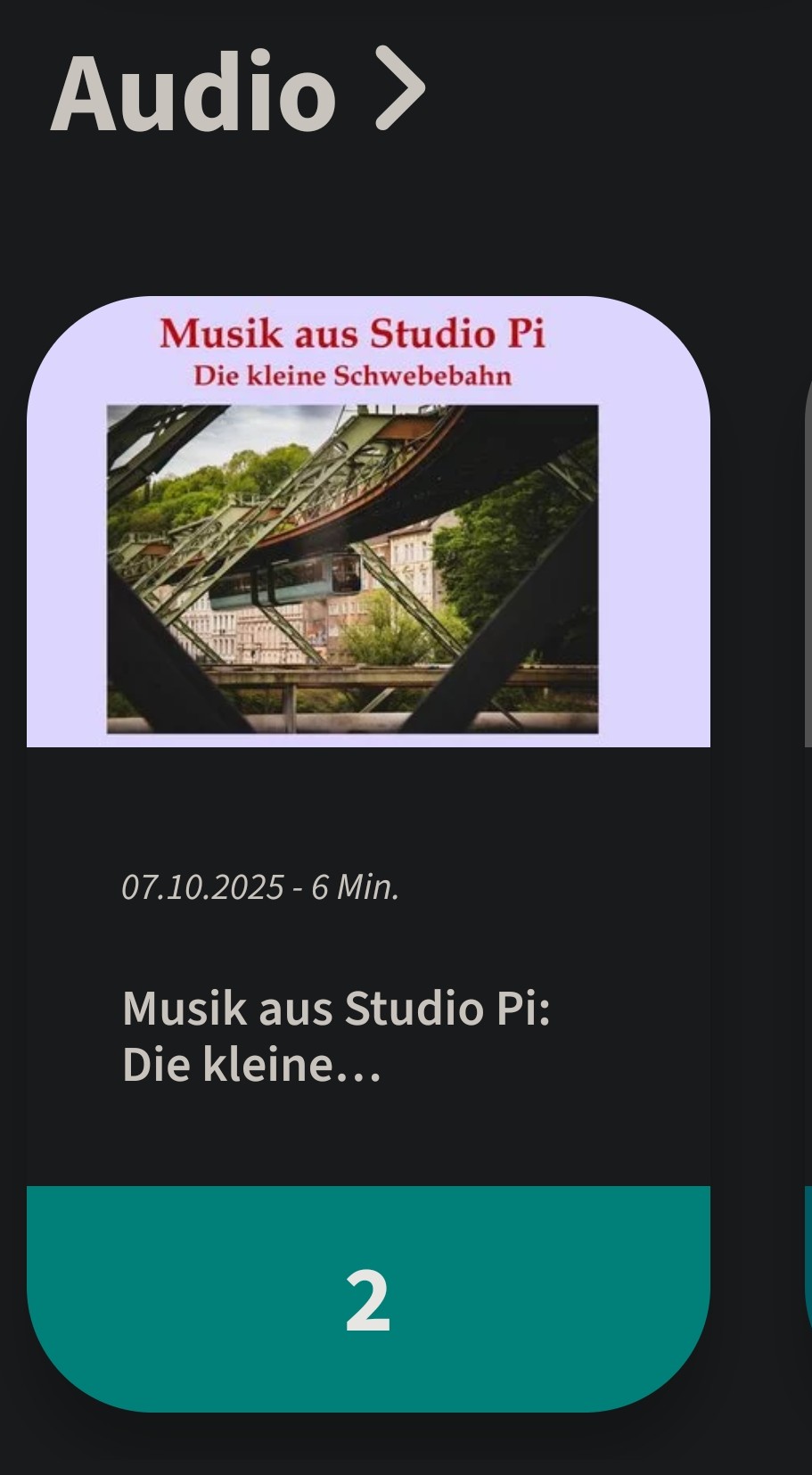Tap the '07.10.2025 - 6 Min.' metadata text
The width and height of the screenshot is (812, 1475).
[259, 888]
